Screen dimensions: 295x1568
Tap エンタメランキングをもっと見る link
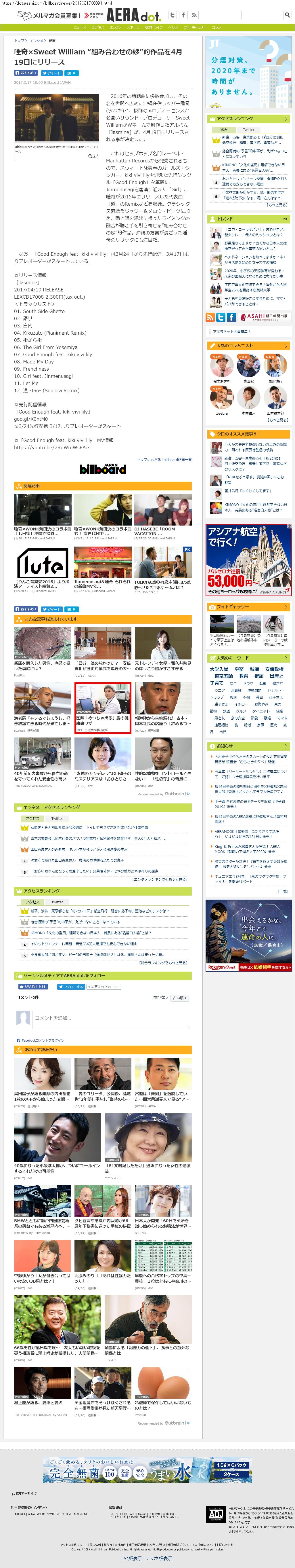(x=159, y=879)
